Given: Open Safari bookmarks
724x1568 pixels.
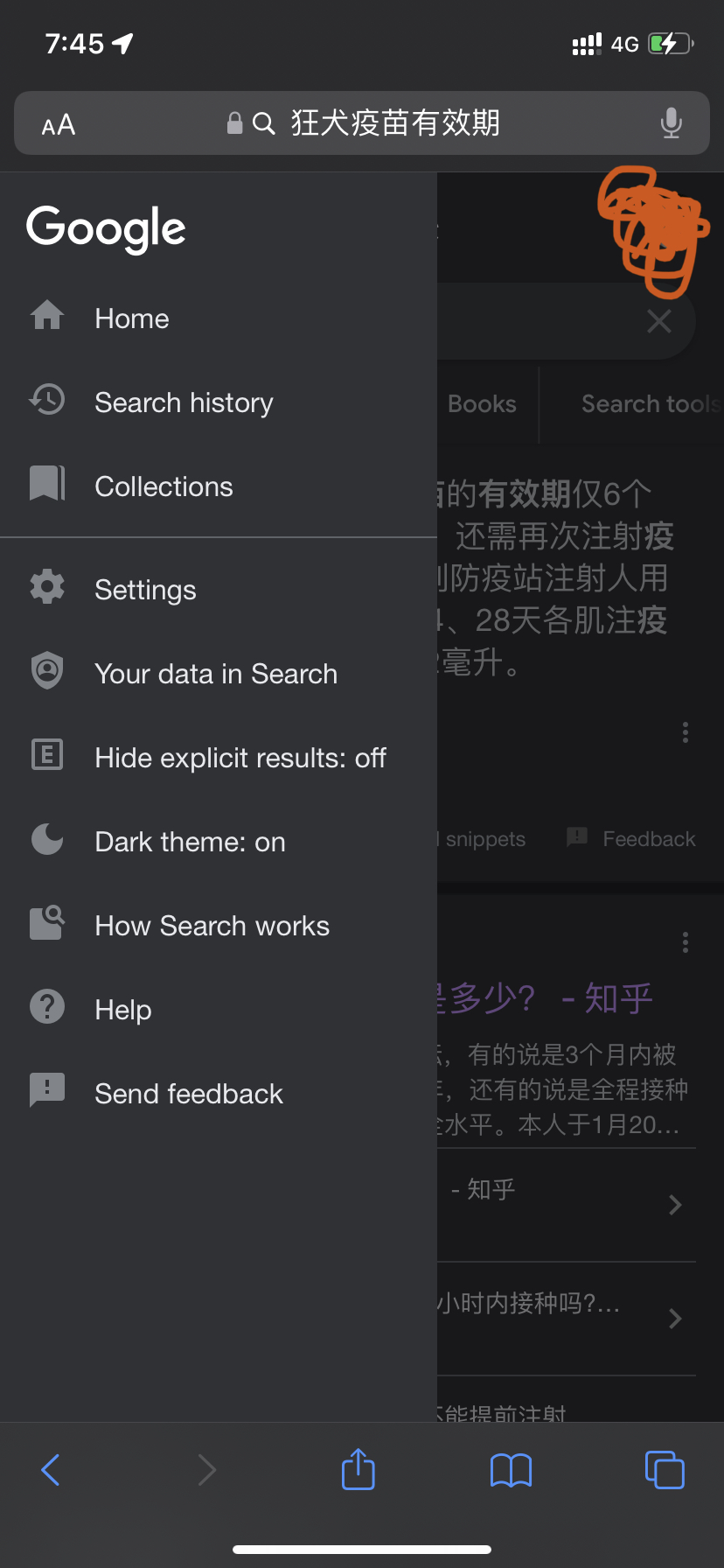Looking at the screenshot, I should pos(512,1470).
